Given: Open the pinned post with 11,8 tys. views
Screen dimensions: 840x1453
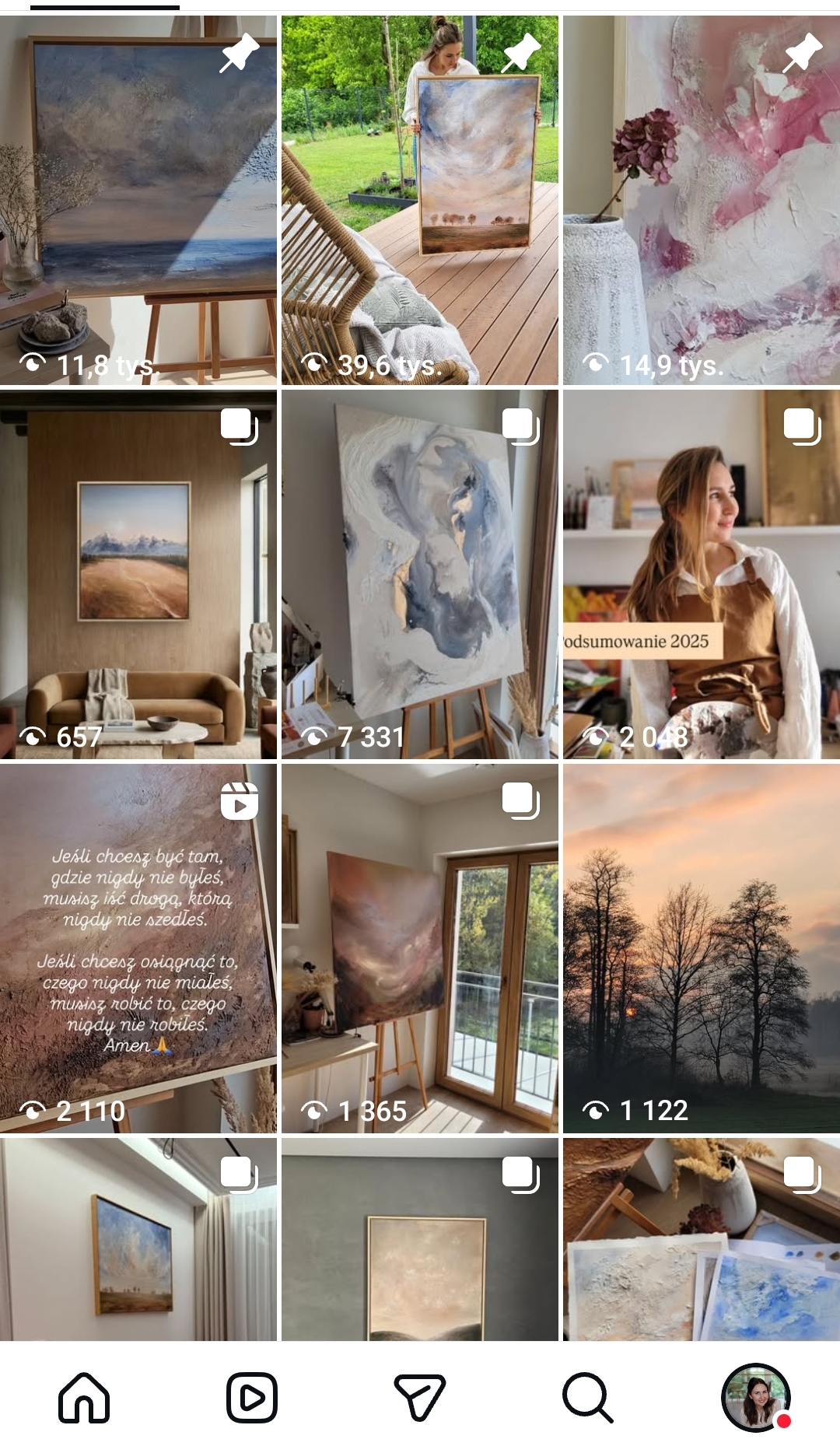Looking at the screenshot, I should click(x=138, y=201).
